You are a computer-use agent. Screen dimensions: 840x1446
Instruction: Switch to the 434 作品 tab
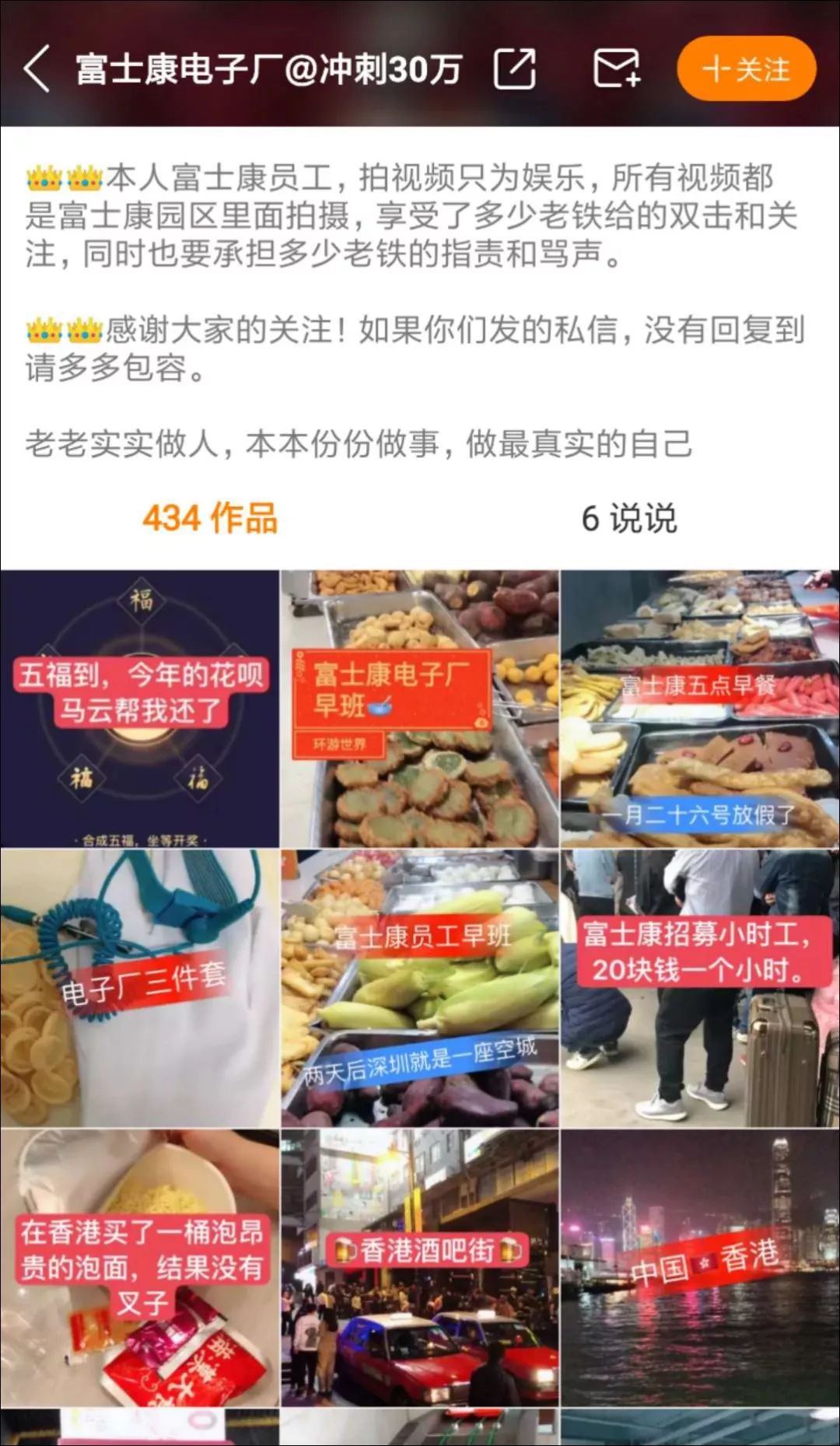pyautogui.click(x=210, y=518)
